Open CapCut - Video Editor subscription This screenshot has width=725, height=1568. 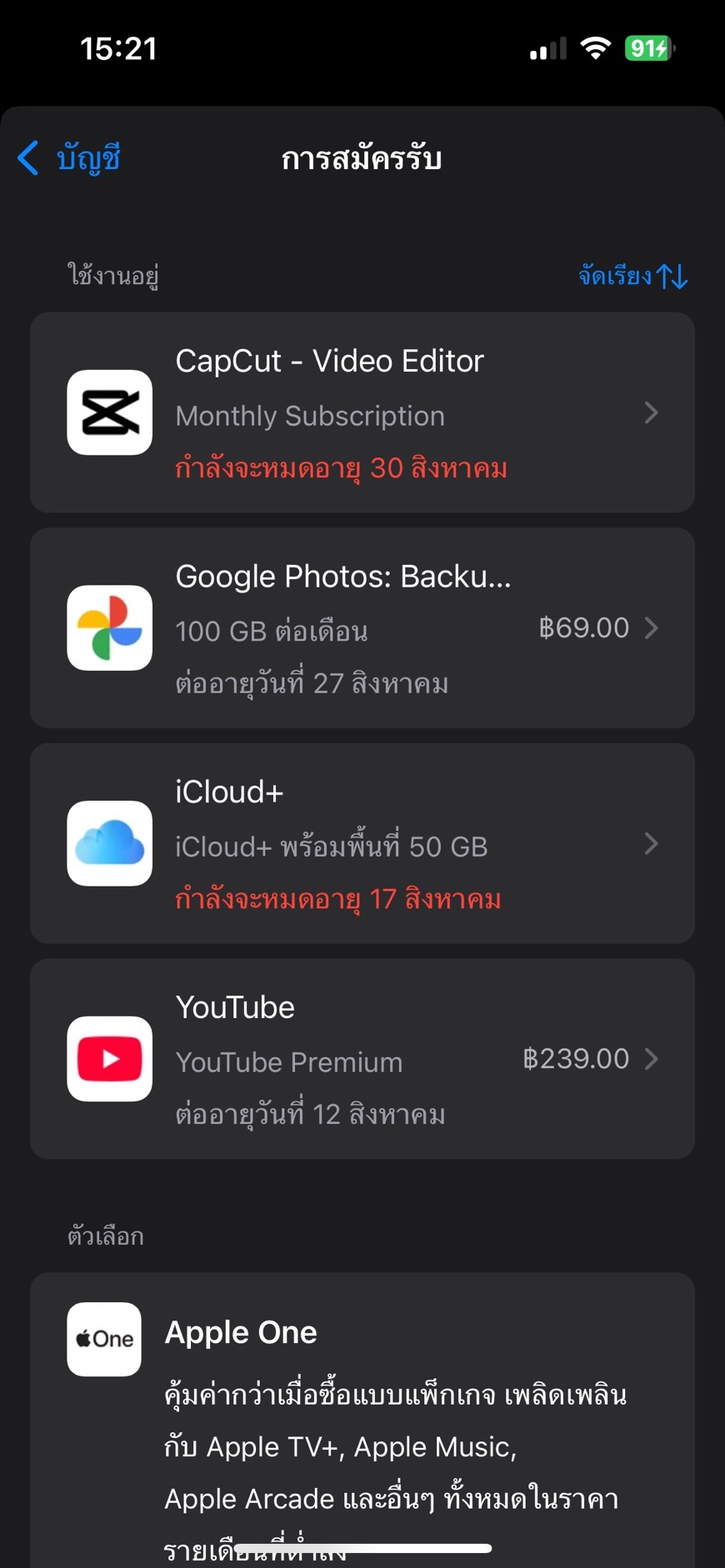(x=362, y=412)
